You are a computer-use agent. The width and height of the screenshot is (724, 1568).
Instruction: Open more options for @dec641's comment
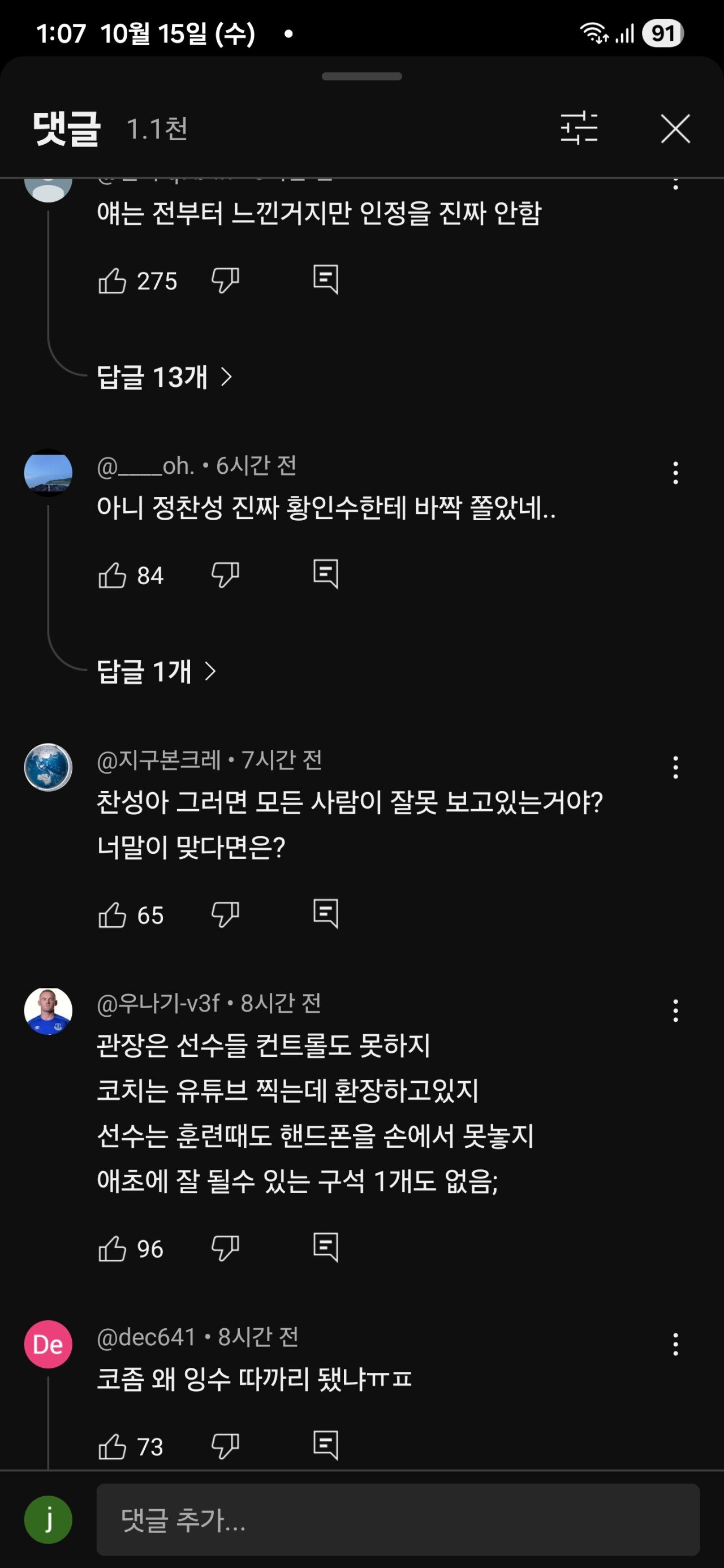click(x=675, y=1344)
